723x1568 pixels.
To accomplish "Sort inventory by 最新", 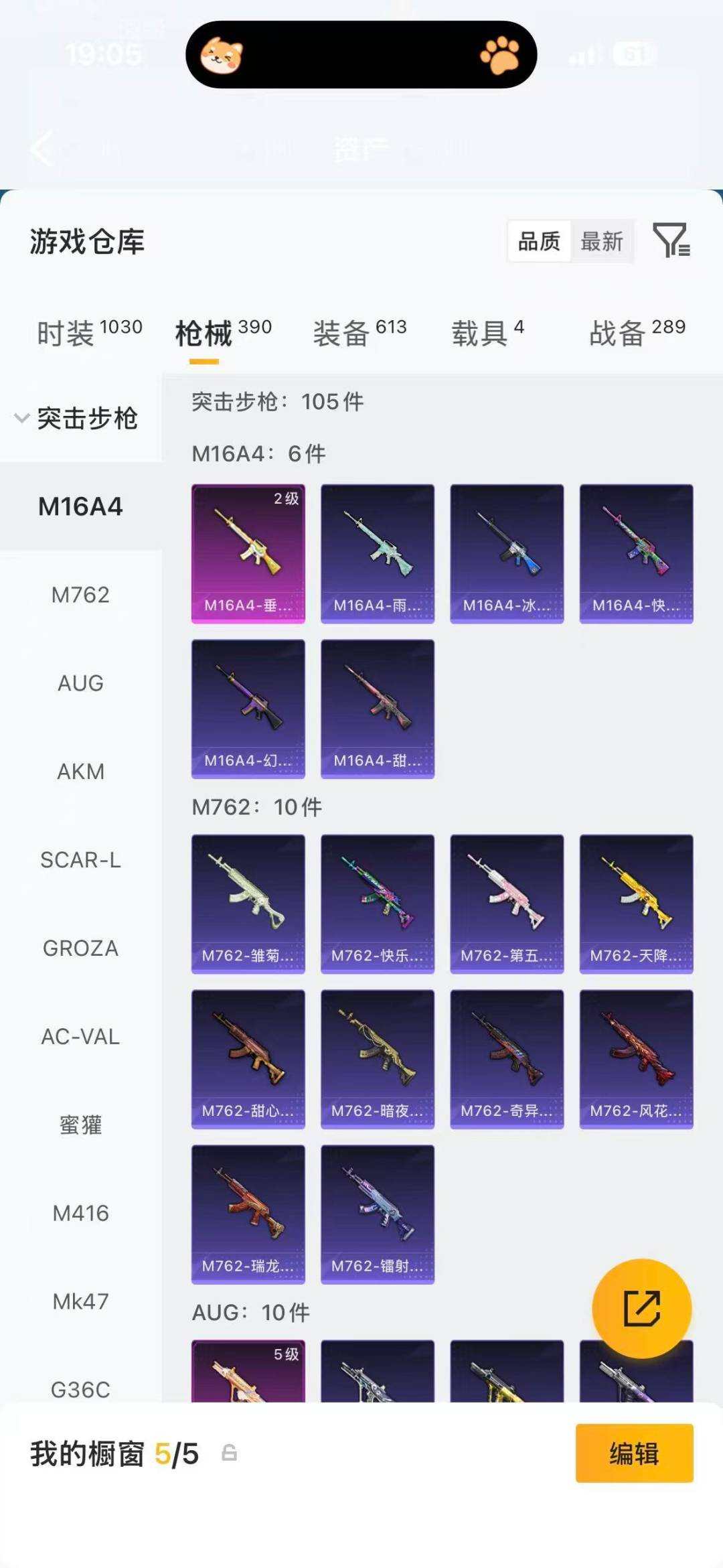I will pyautogui.click(x=601, y=241).
